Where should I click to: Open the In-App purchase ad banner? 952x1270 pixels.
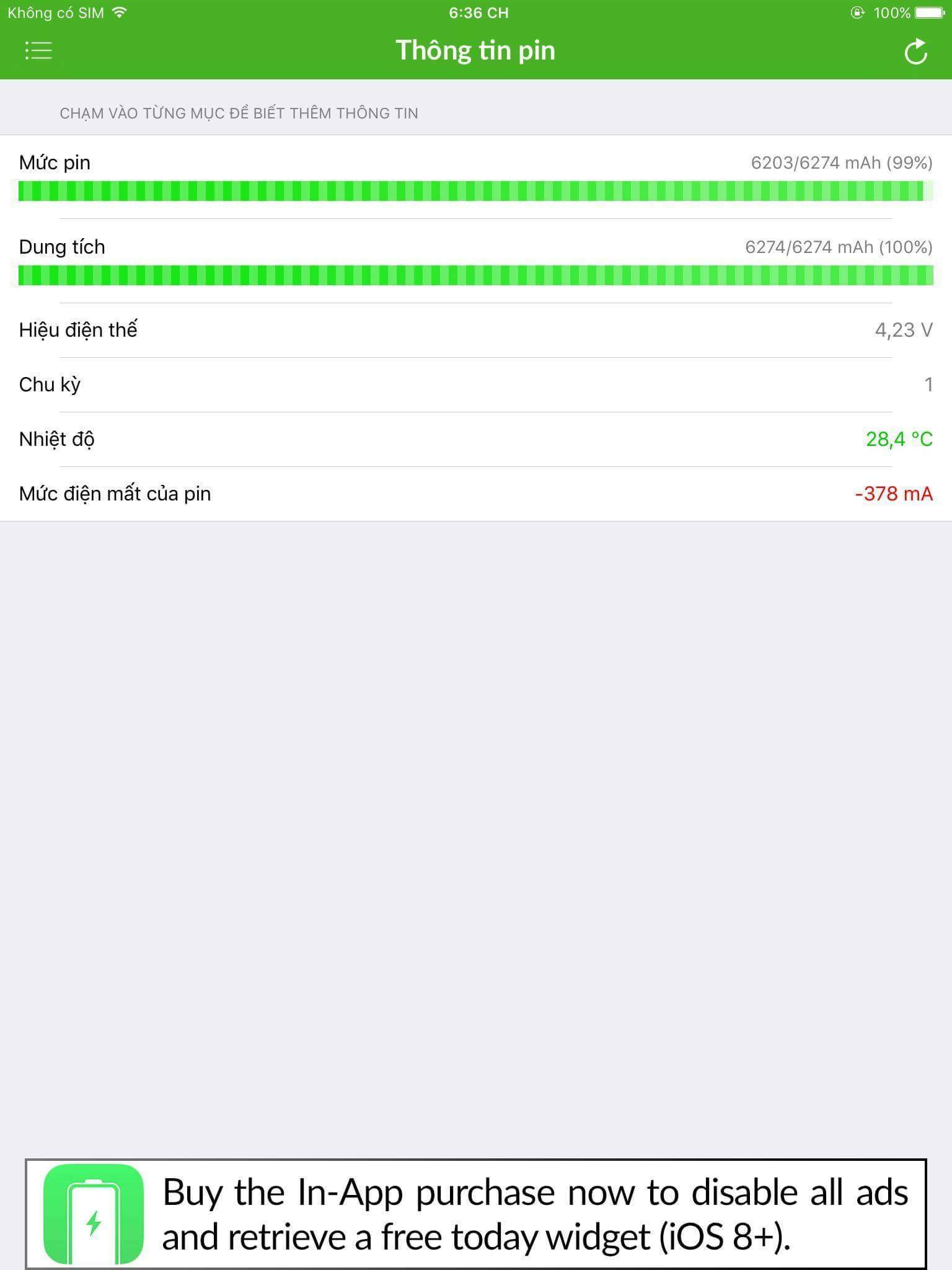coord(475,1214)
